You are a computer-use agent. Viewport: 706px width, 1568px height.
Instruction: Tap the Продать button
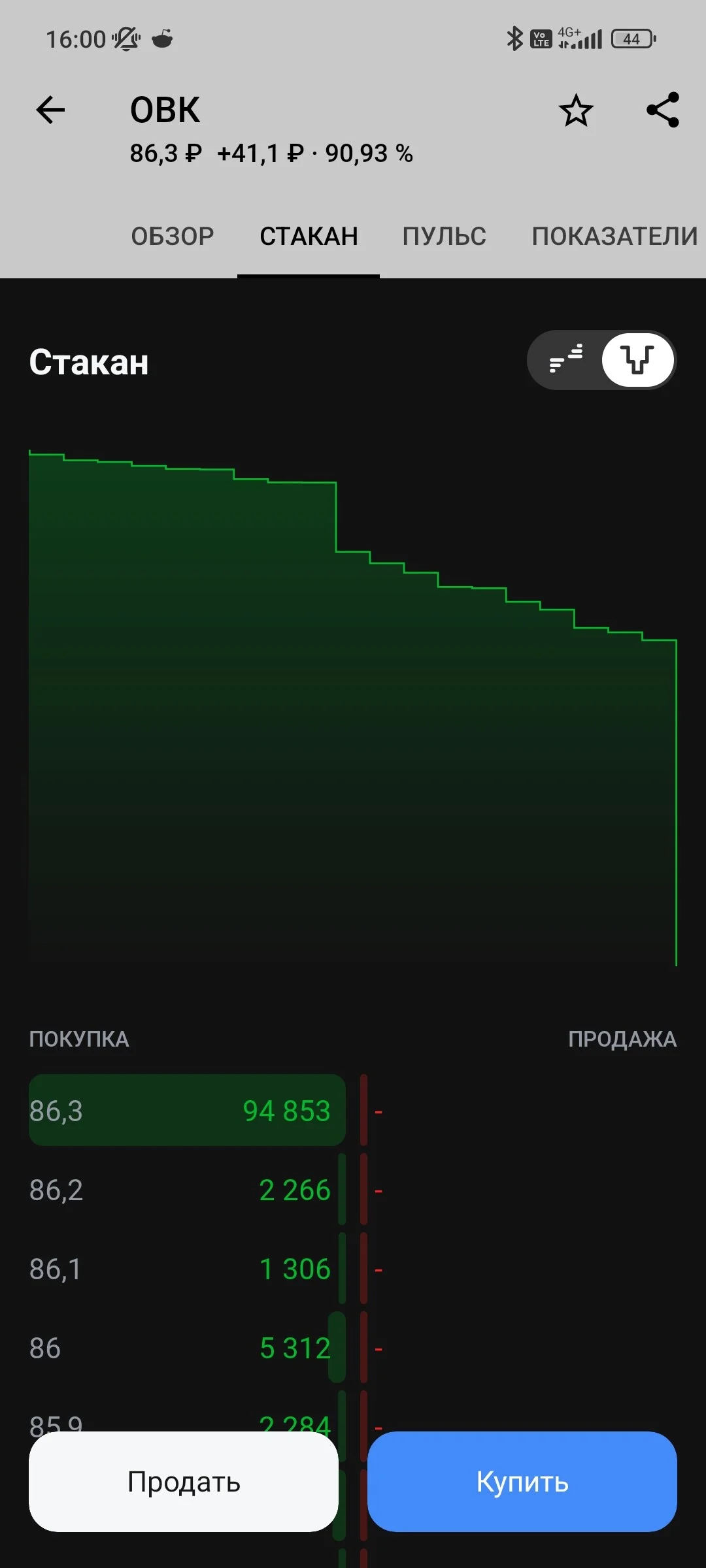(x=184, y=1482)
